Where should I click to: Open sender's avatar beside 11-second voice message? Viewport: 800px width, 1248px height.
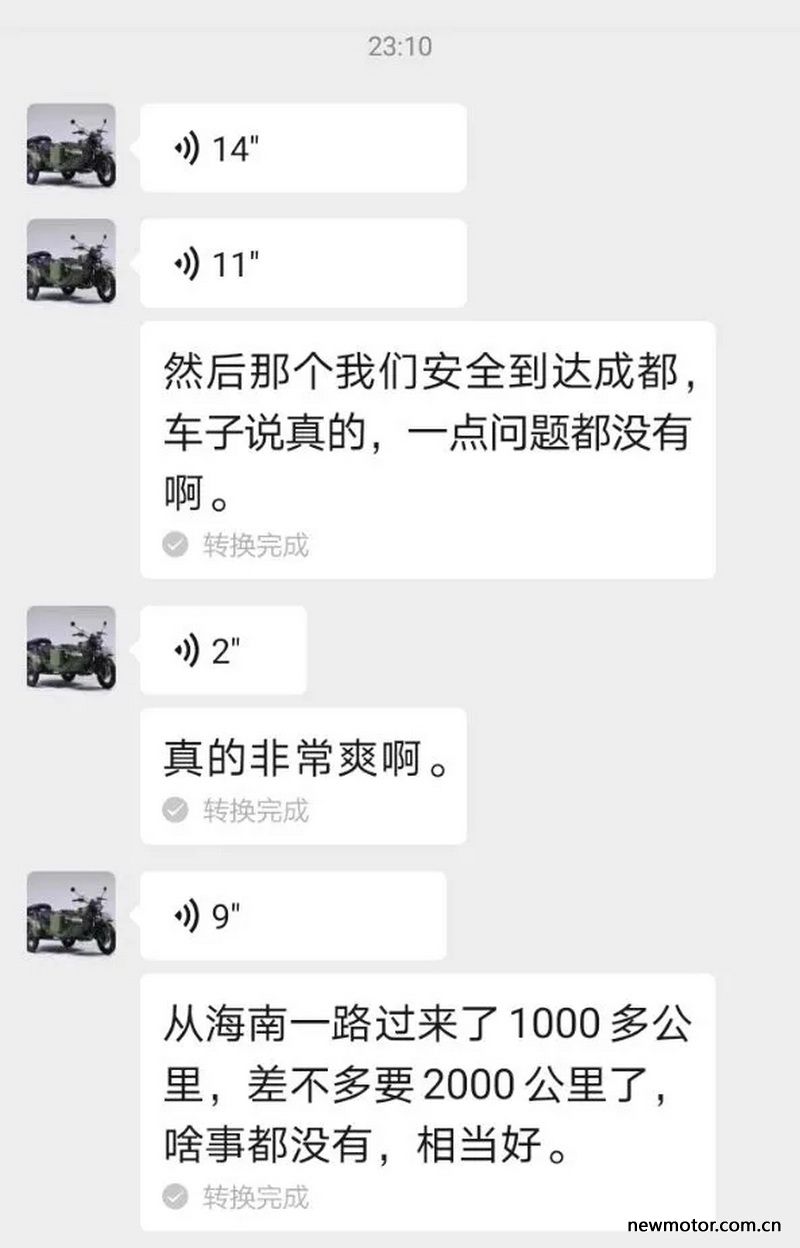click(x=71, y=261)
